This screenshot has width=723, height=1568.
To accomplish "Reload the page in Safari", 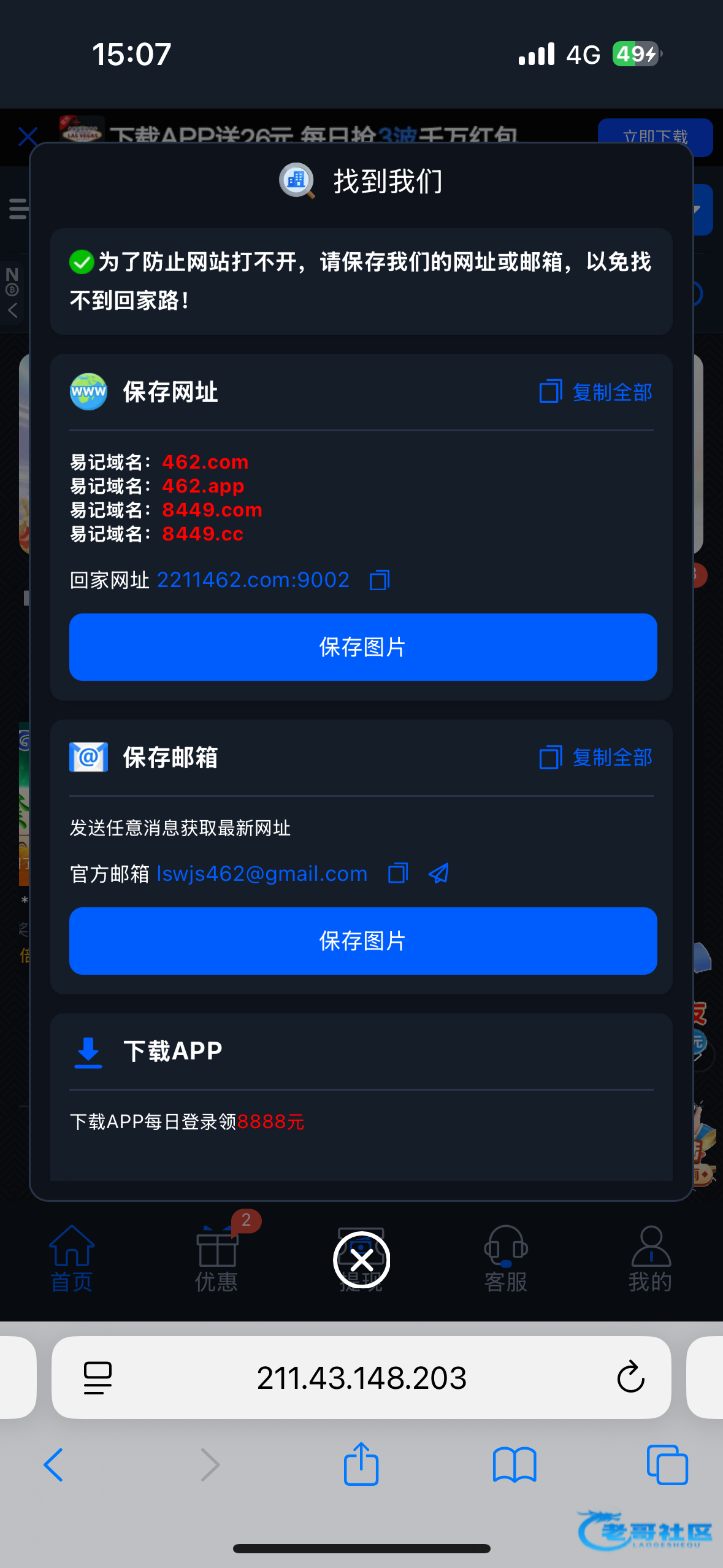I will (630, 1378).
